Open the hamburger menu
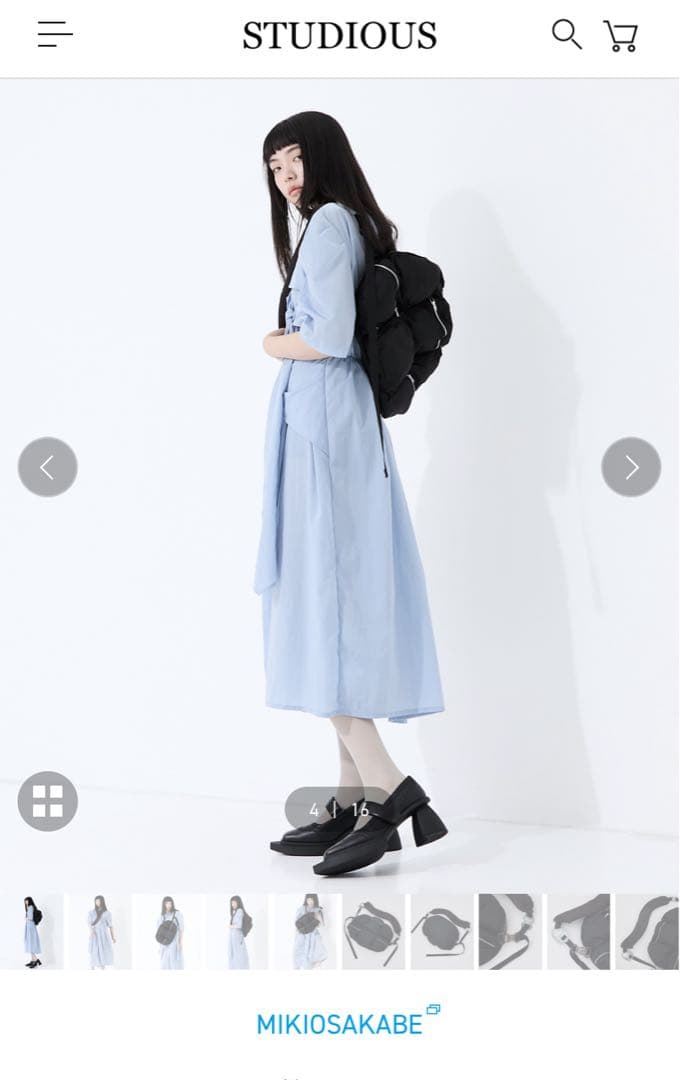The image size is (680, 1080). click(x=55, y=35)
